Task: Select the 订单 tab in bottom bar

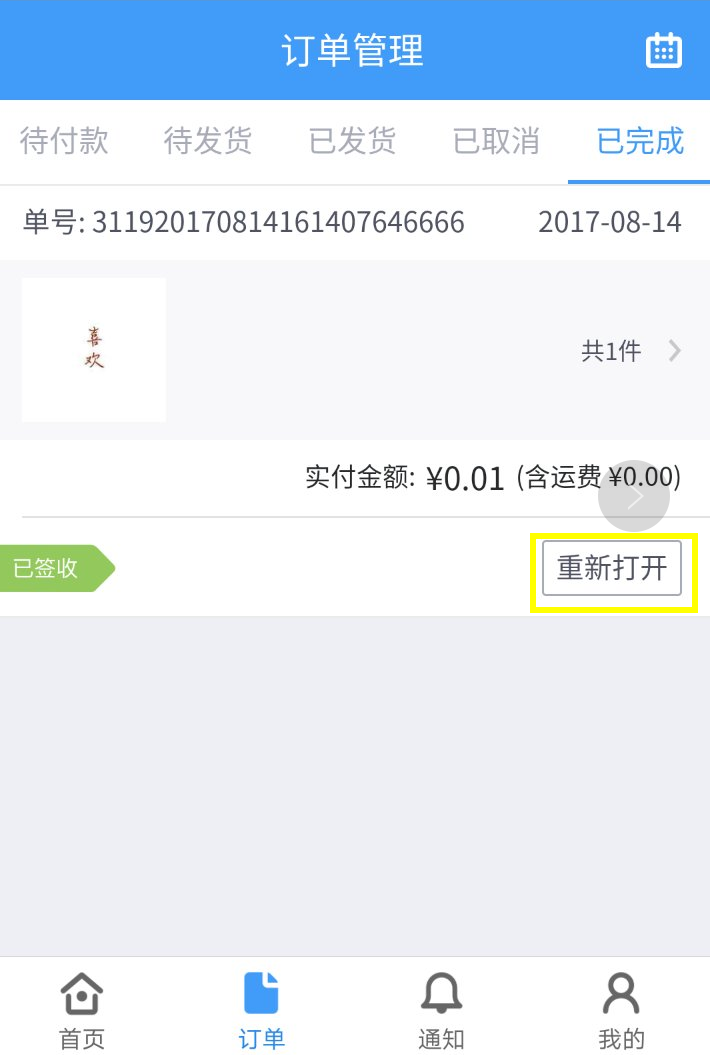Action: (261, 1010)
